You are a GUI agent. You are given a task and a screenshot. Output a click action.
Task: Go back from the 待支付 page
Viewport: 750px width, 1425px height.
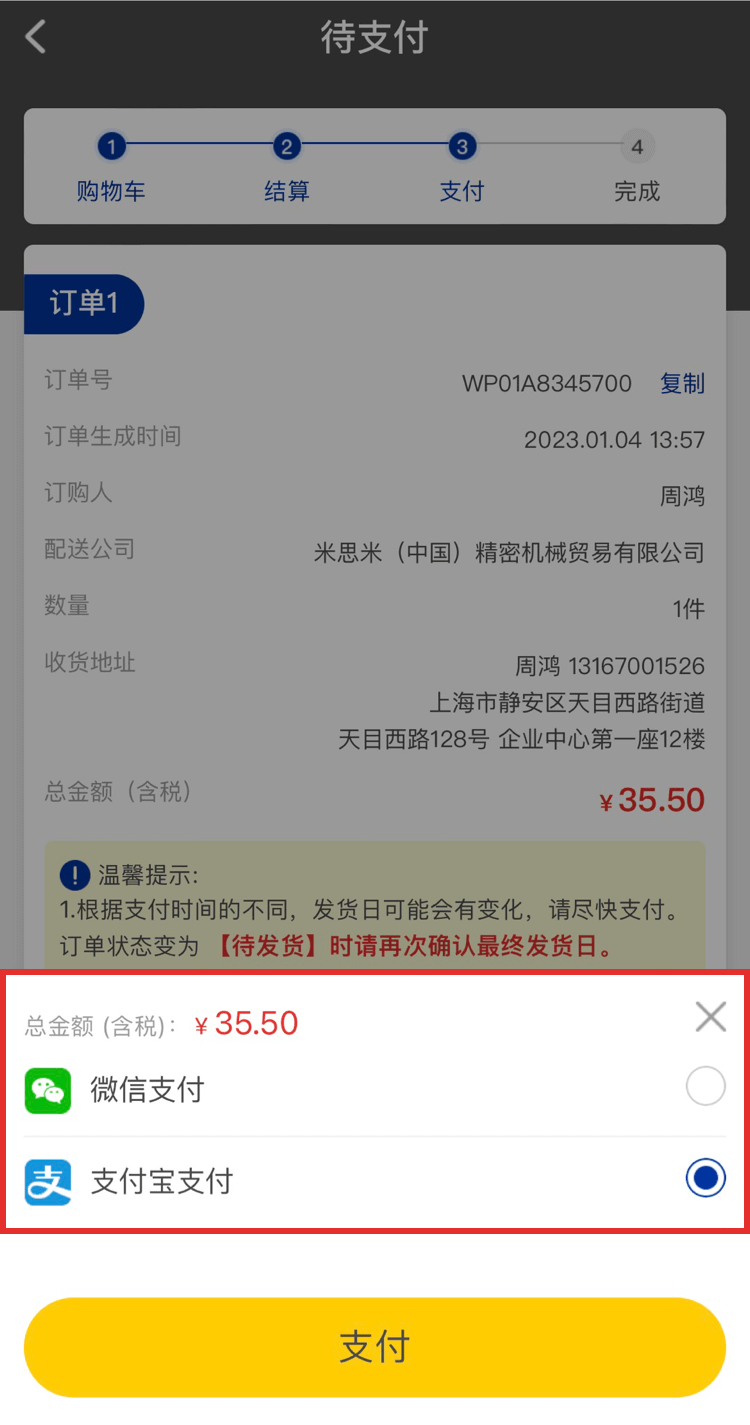click(x=36, y=38)
